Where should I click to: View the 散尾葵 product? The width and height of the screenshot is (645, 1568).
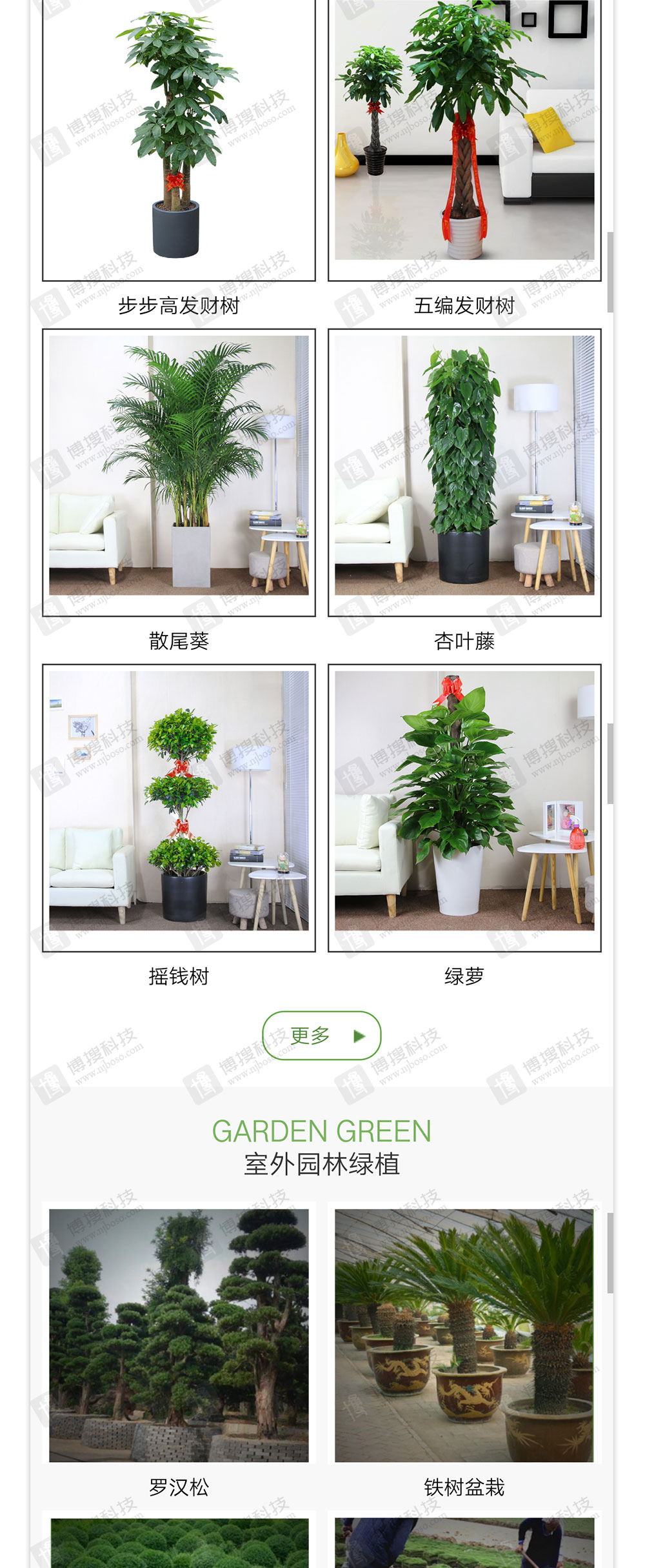click(x=179, y=471)
